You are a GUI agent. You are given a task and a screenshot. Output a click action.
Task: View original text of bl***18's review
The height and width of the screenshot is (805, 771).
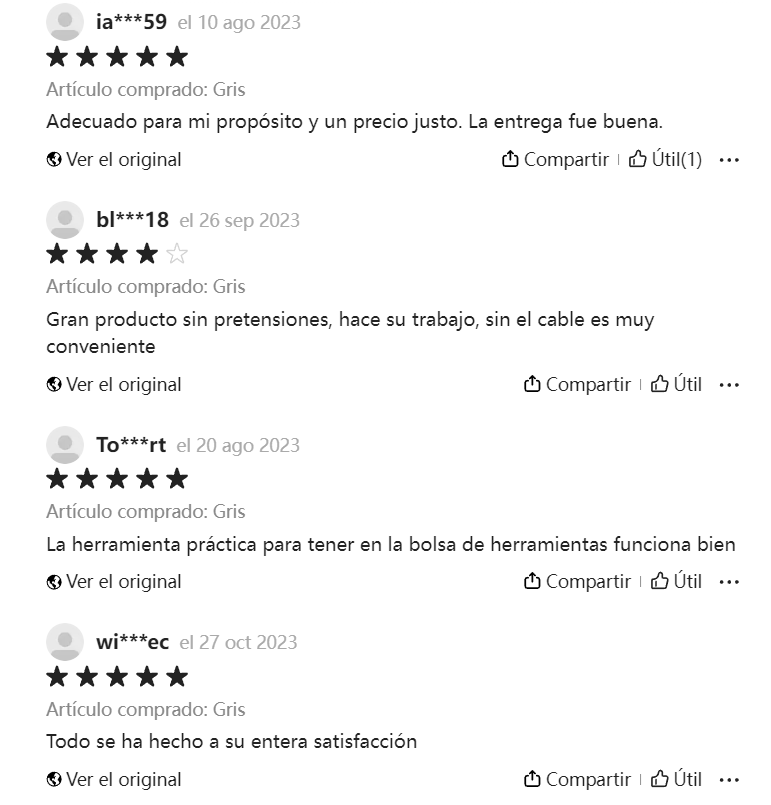113,385
